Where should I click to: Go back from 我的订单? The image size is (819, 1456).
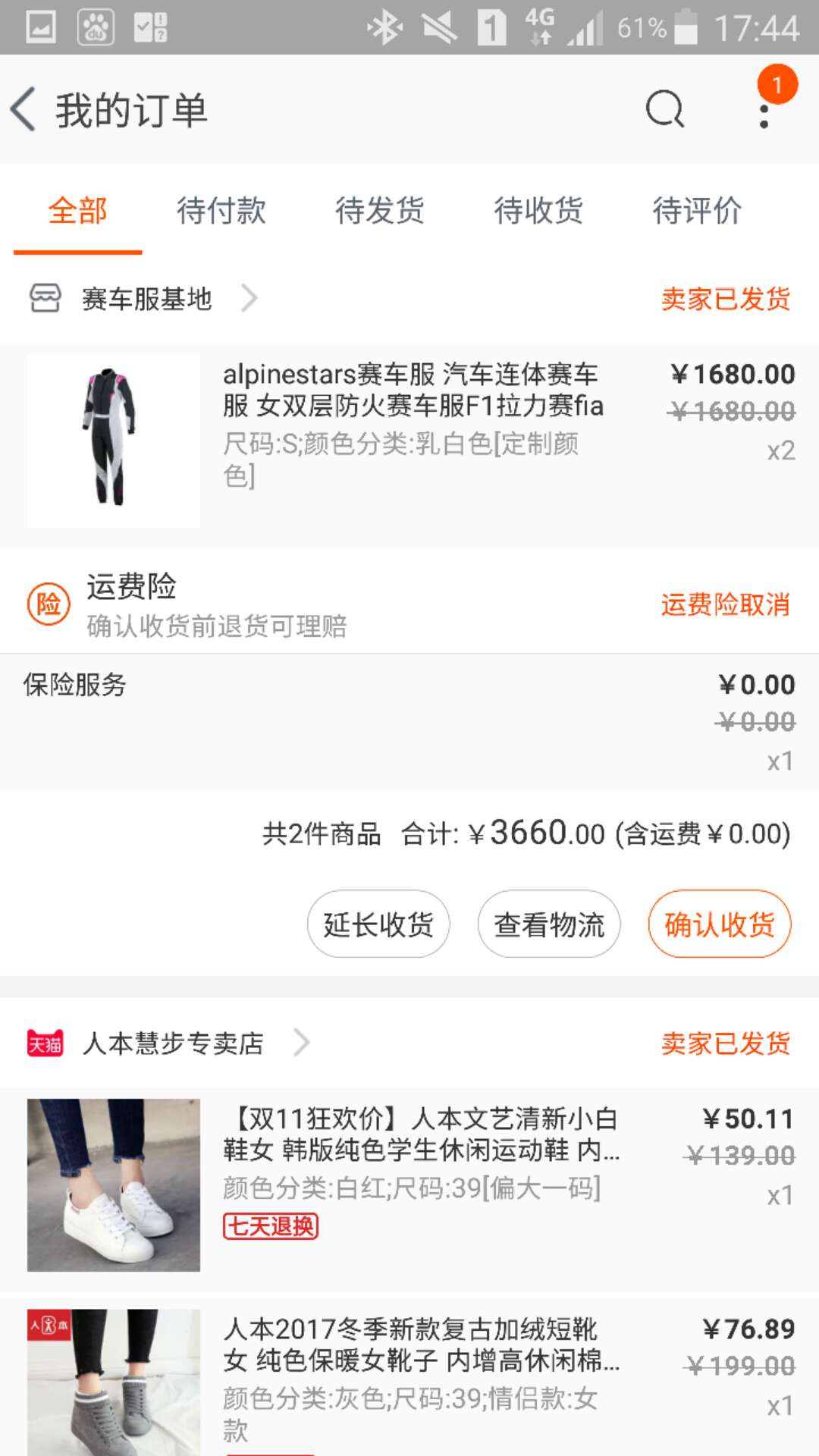pos(24,110)
